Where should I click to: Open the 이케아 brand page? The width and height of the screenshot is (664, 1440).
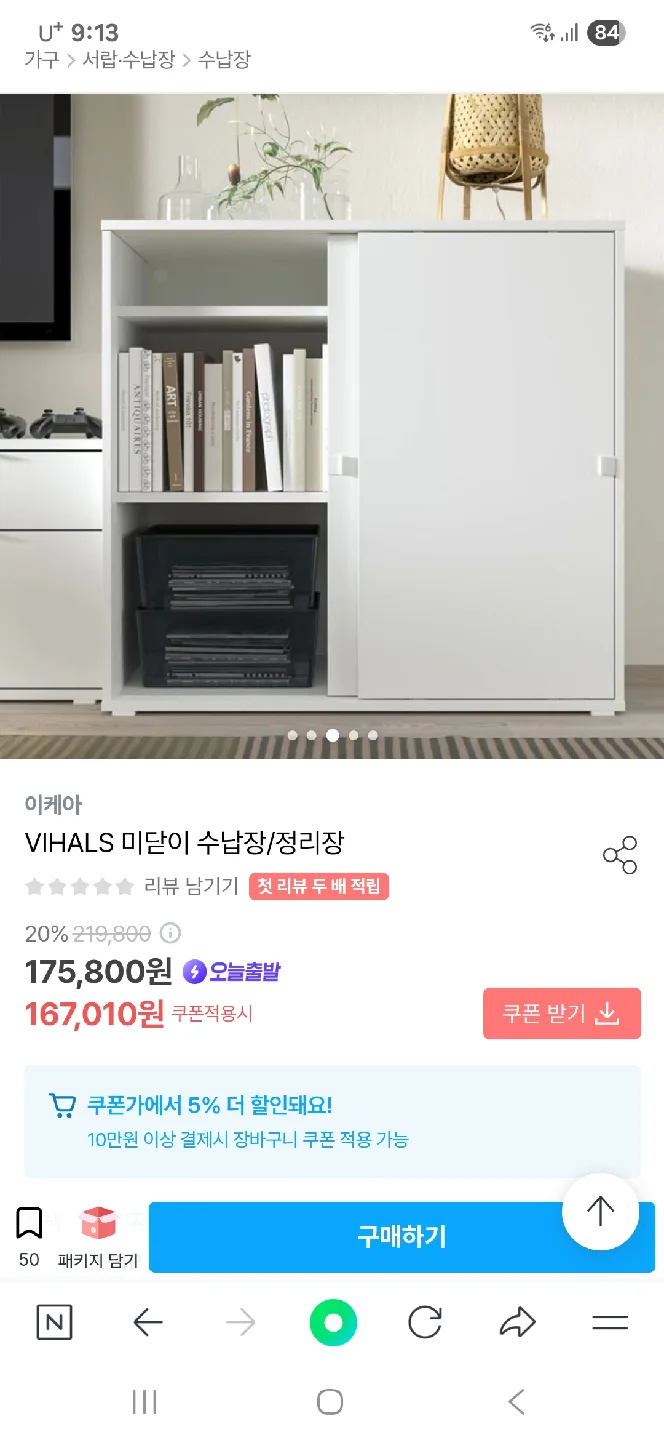click(x=53, y=804)
